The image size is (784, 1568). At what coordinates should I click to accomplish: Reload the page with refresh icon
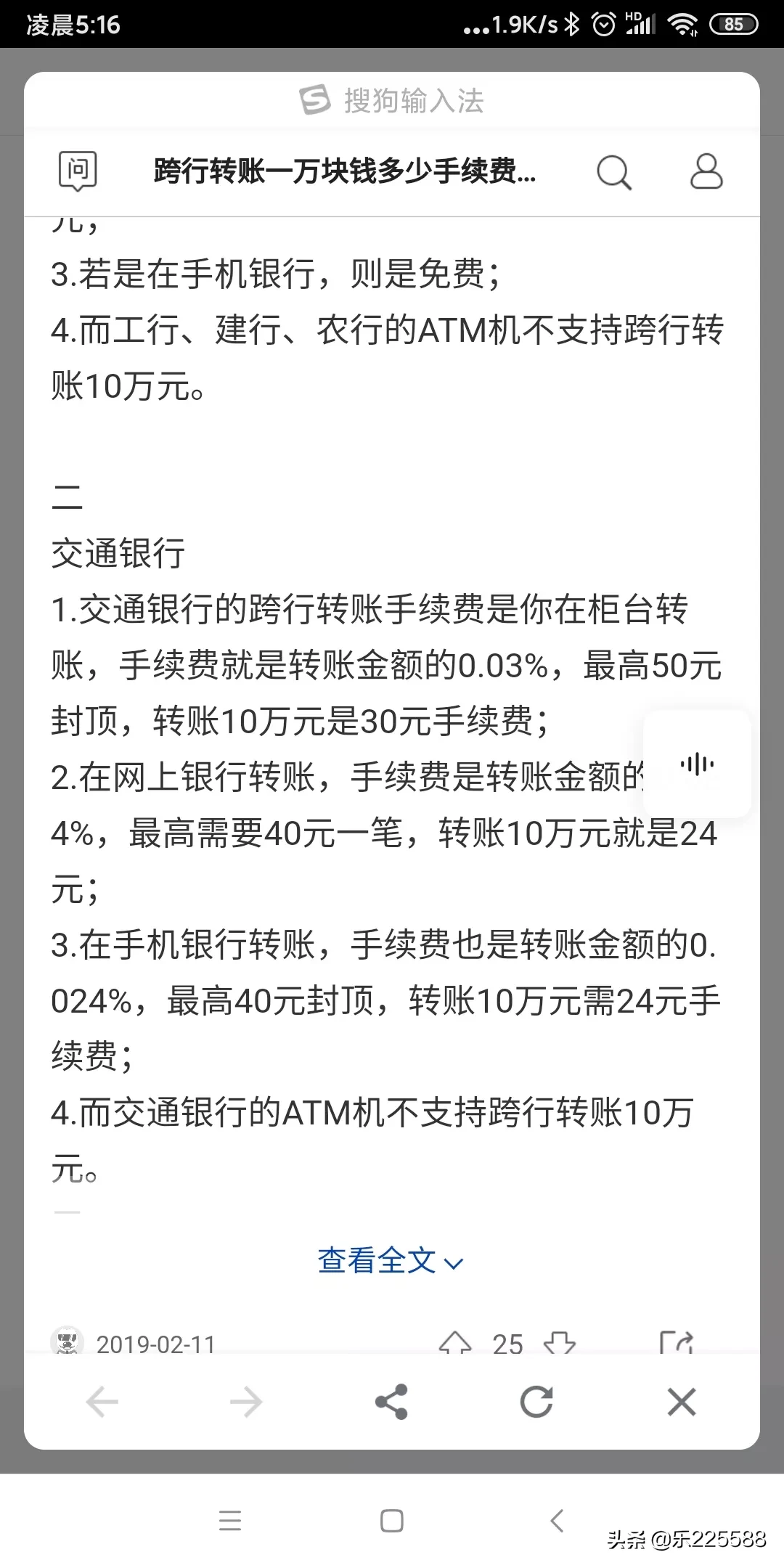point(536,1402)
